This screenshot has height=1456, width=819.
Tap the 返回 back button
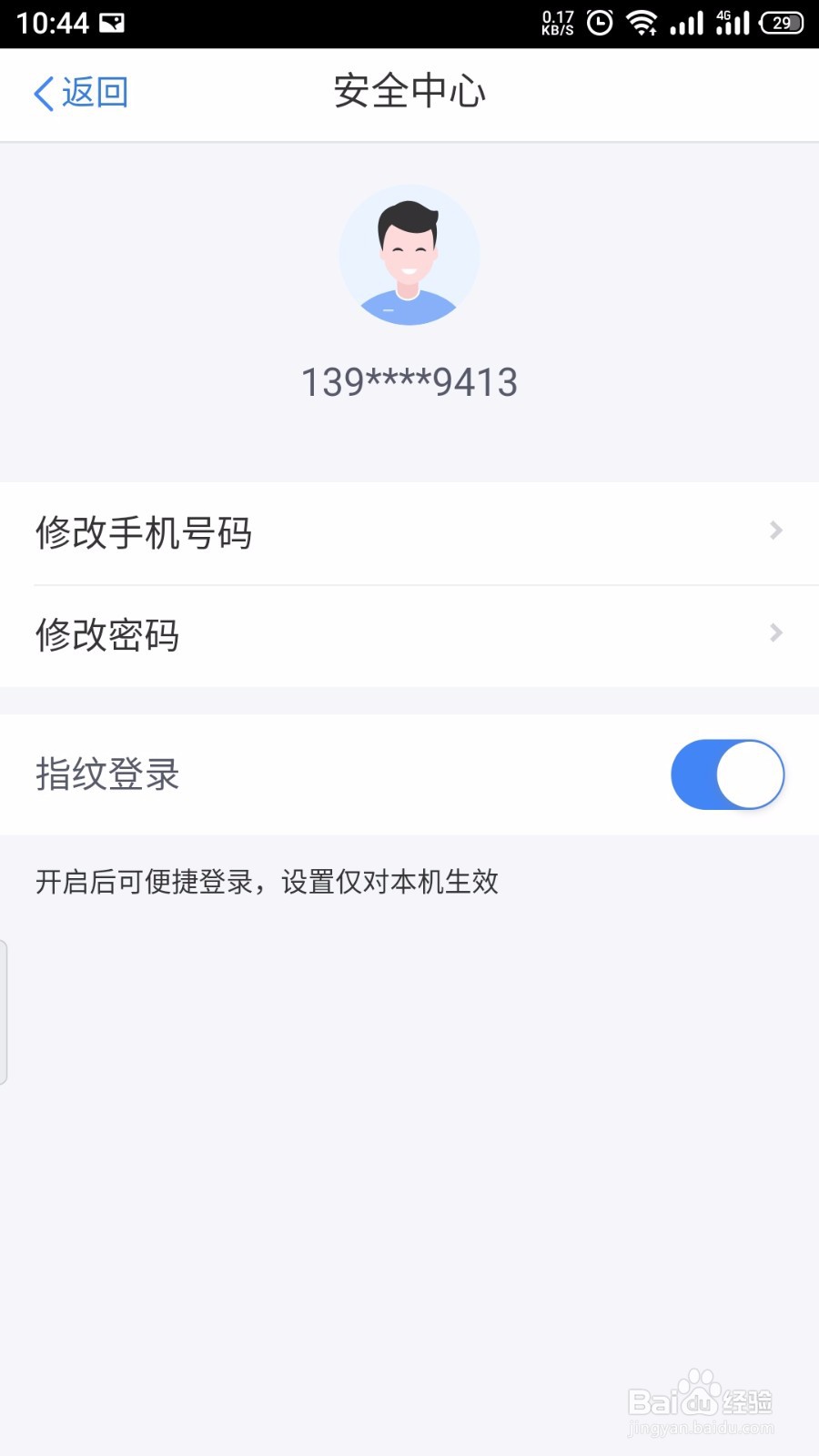(x=80, y=92)
